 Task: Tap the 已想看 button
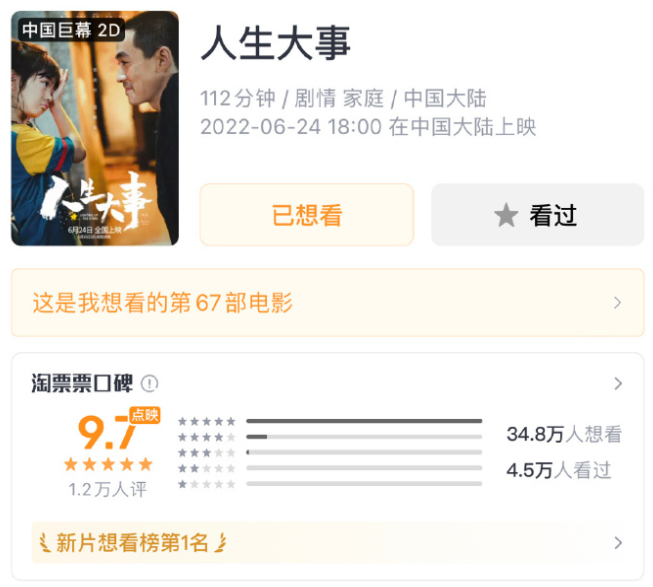tap(306, 215)
